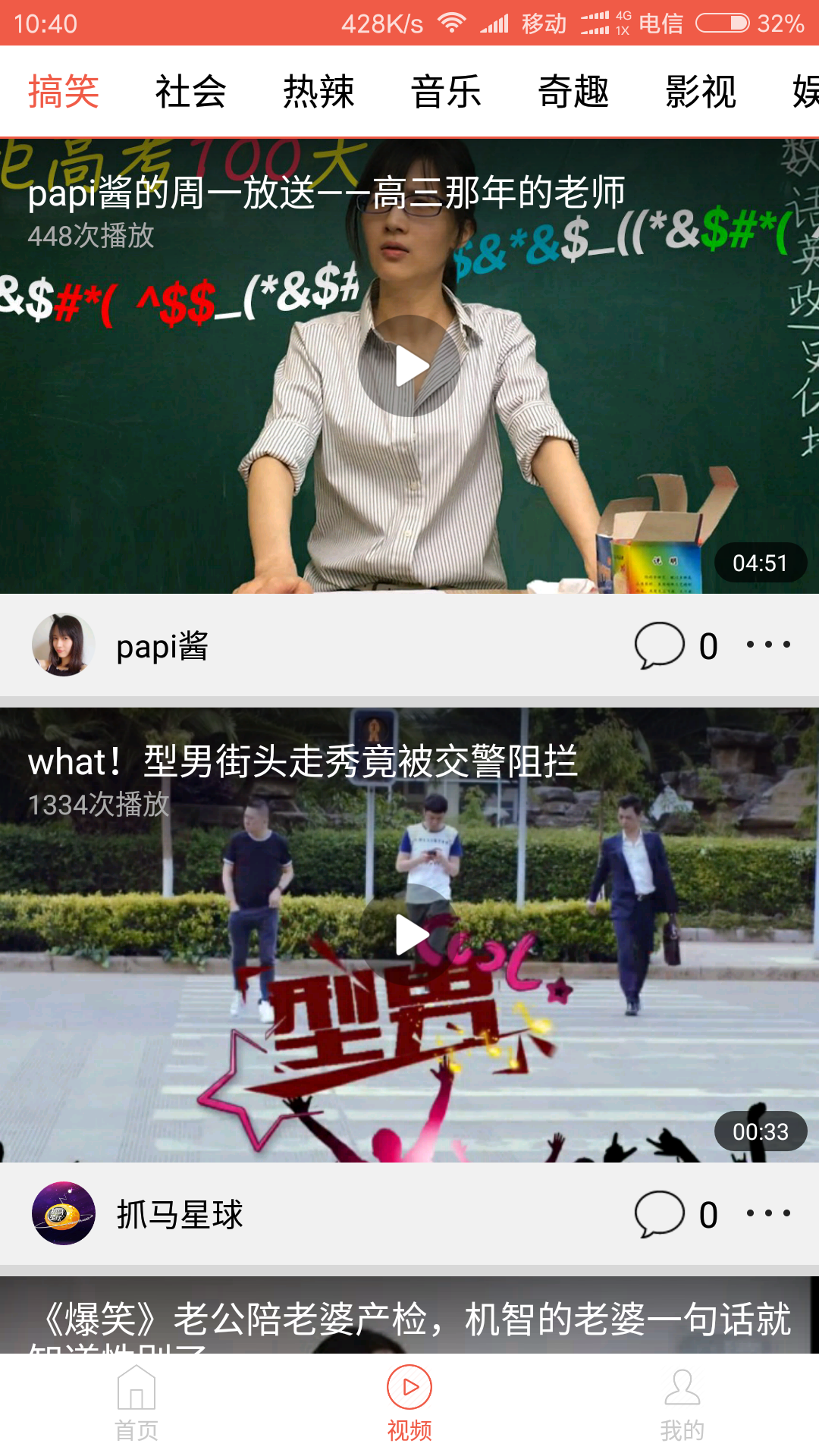Switch to the 奇趣 tab
Viewport: 819px width, 1456px height.
[x=573, y=92]
